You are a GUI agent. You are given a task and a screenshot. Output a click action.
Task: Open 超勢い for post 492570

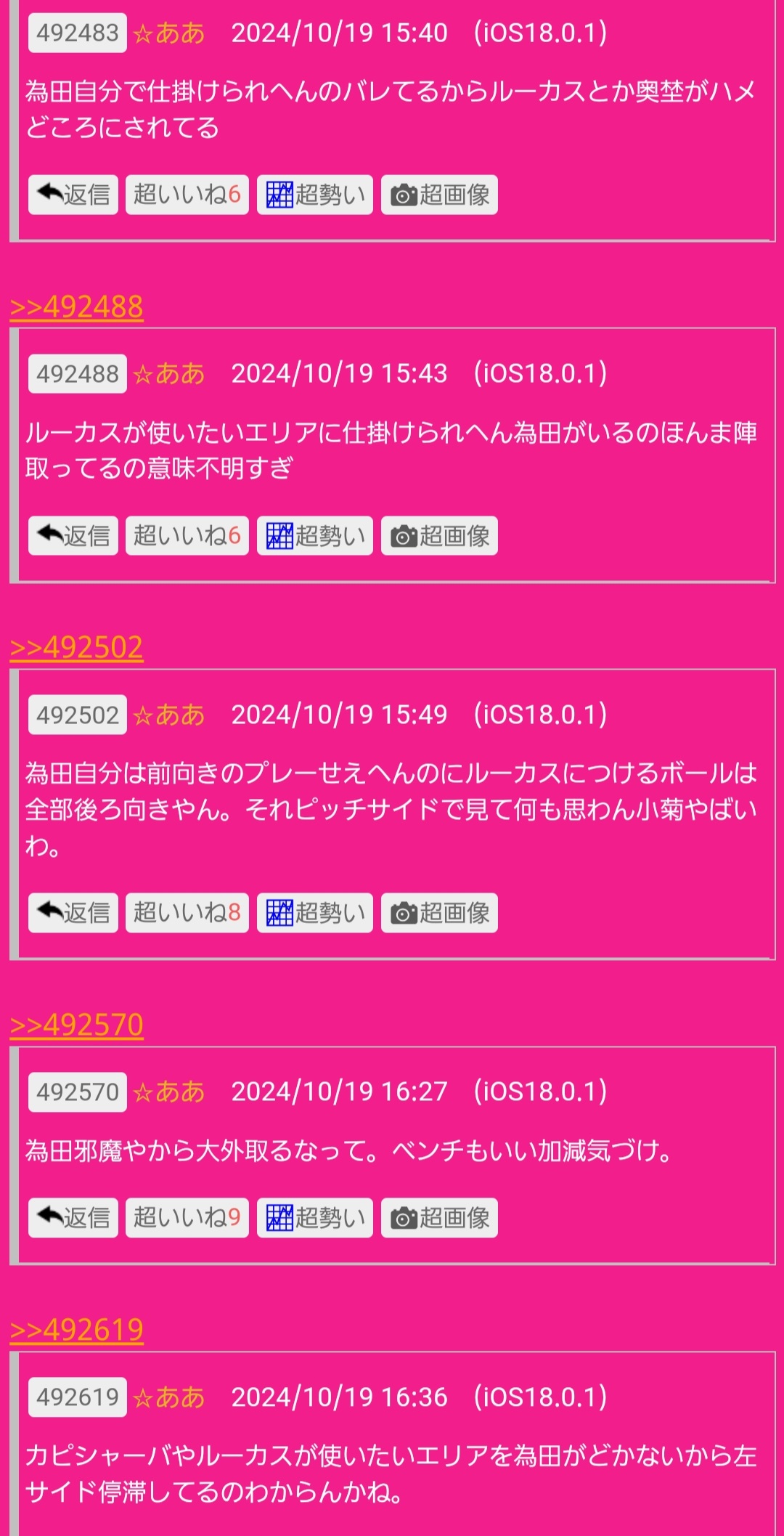click(x=315, y=1218)
